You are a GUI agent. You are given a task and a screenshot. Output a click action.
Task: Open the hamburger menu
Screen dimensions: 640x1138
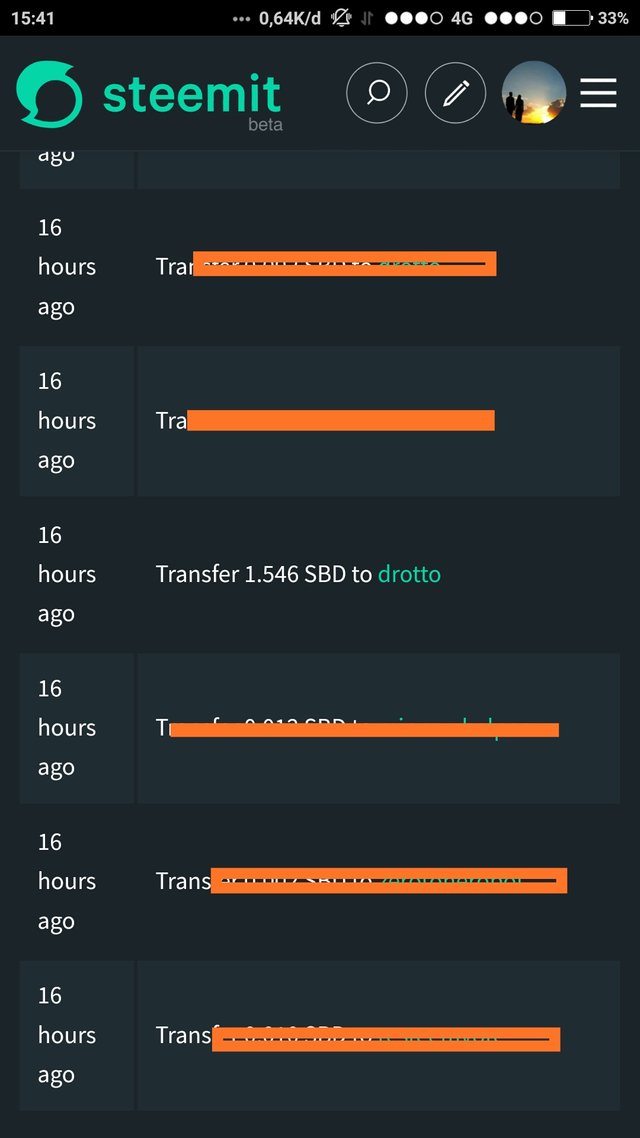(598, 93)
